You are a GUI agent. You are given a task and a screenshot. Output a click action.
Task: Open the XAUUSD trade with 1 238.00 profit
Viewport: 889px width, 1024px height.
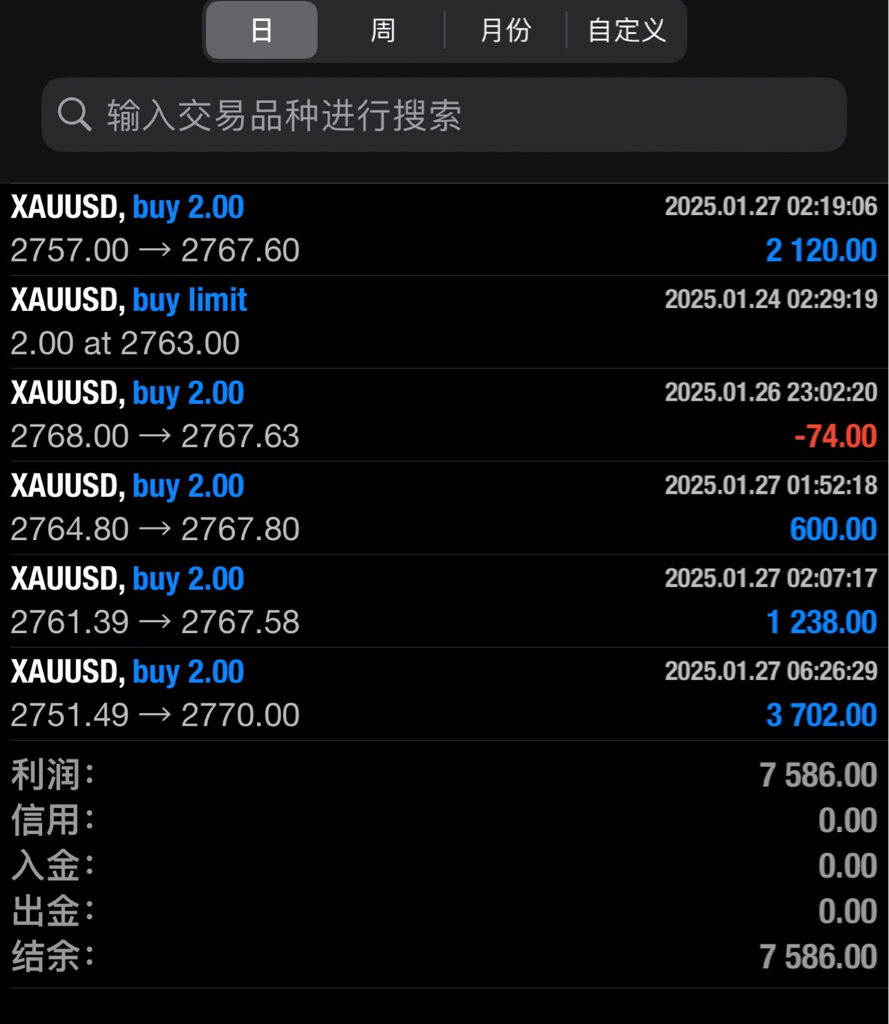[x=444, y=601]
